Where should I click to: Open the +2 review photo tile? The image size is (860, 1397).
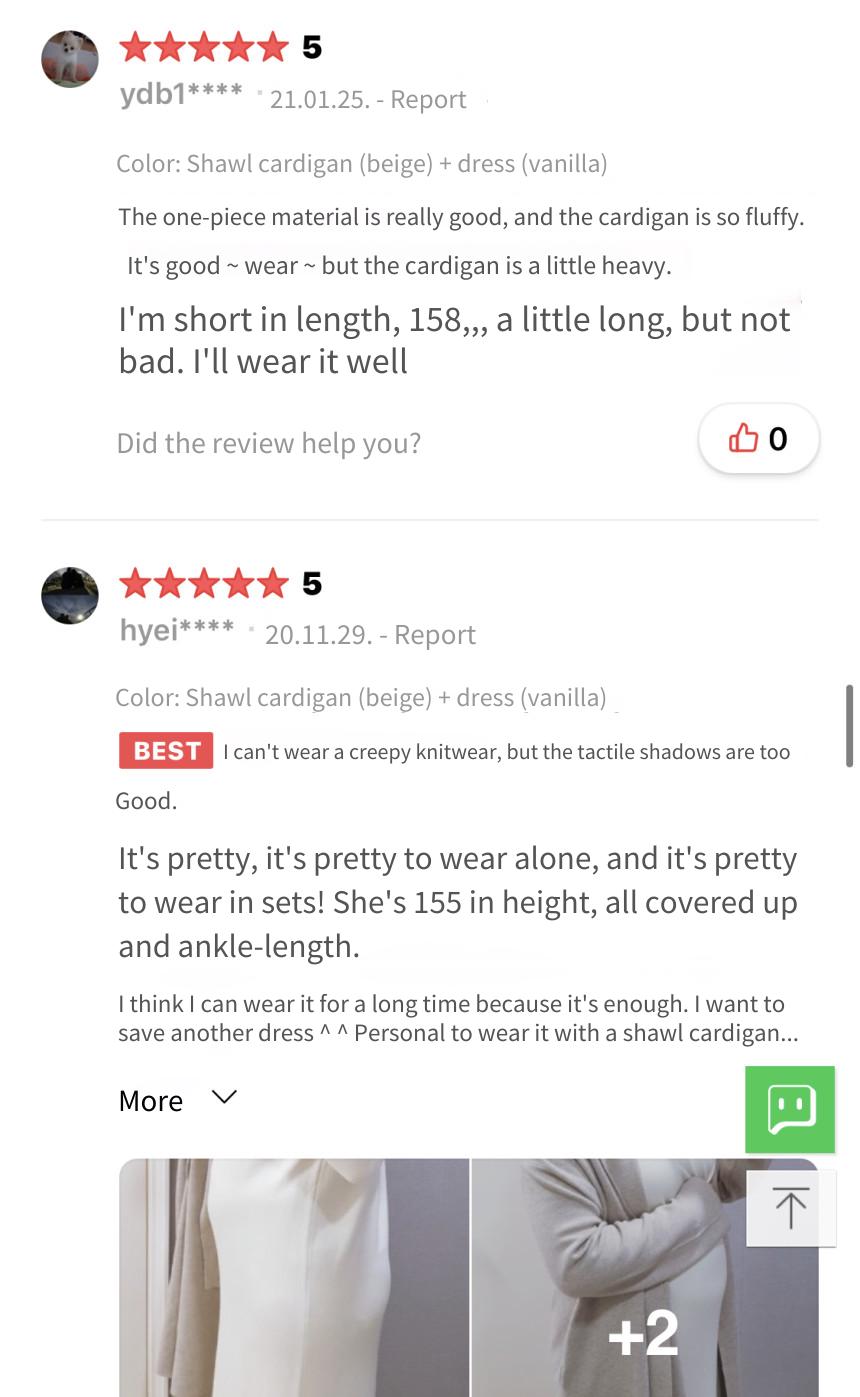tap(645, 1277)
